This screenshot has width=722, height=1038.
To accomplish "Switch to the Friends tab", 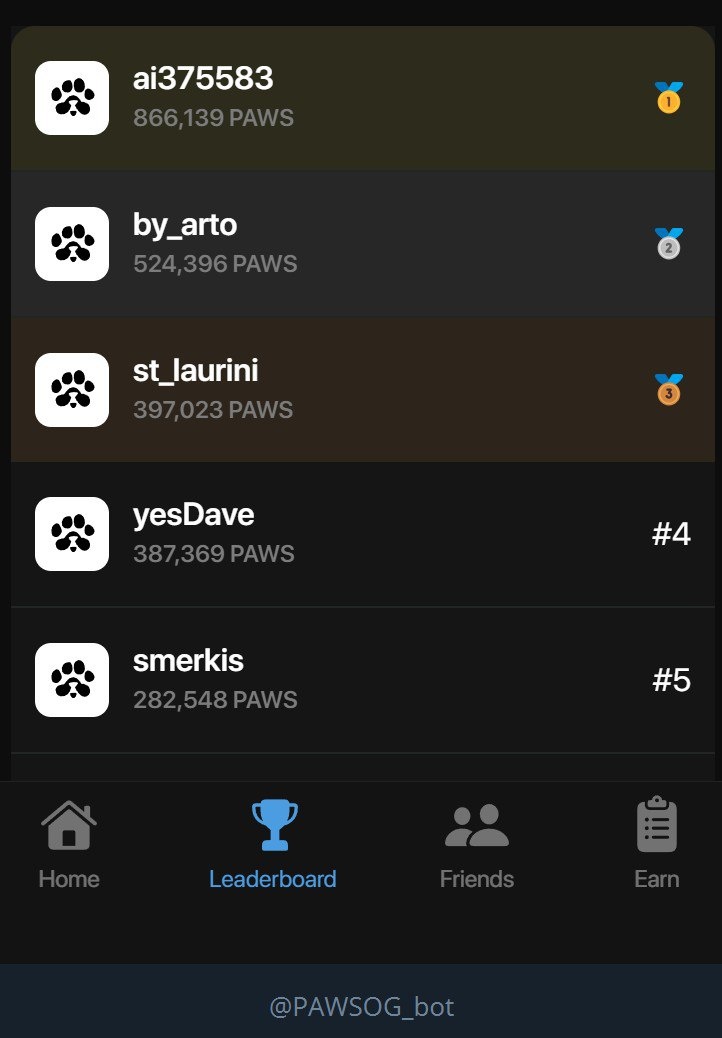I will coord(476,845).
